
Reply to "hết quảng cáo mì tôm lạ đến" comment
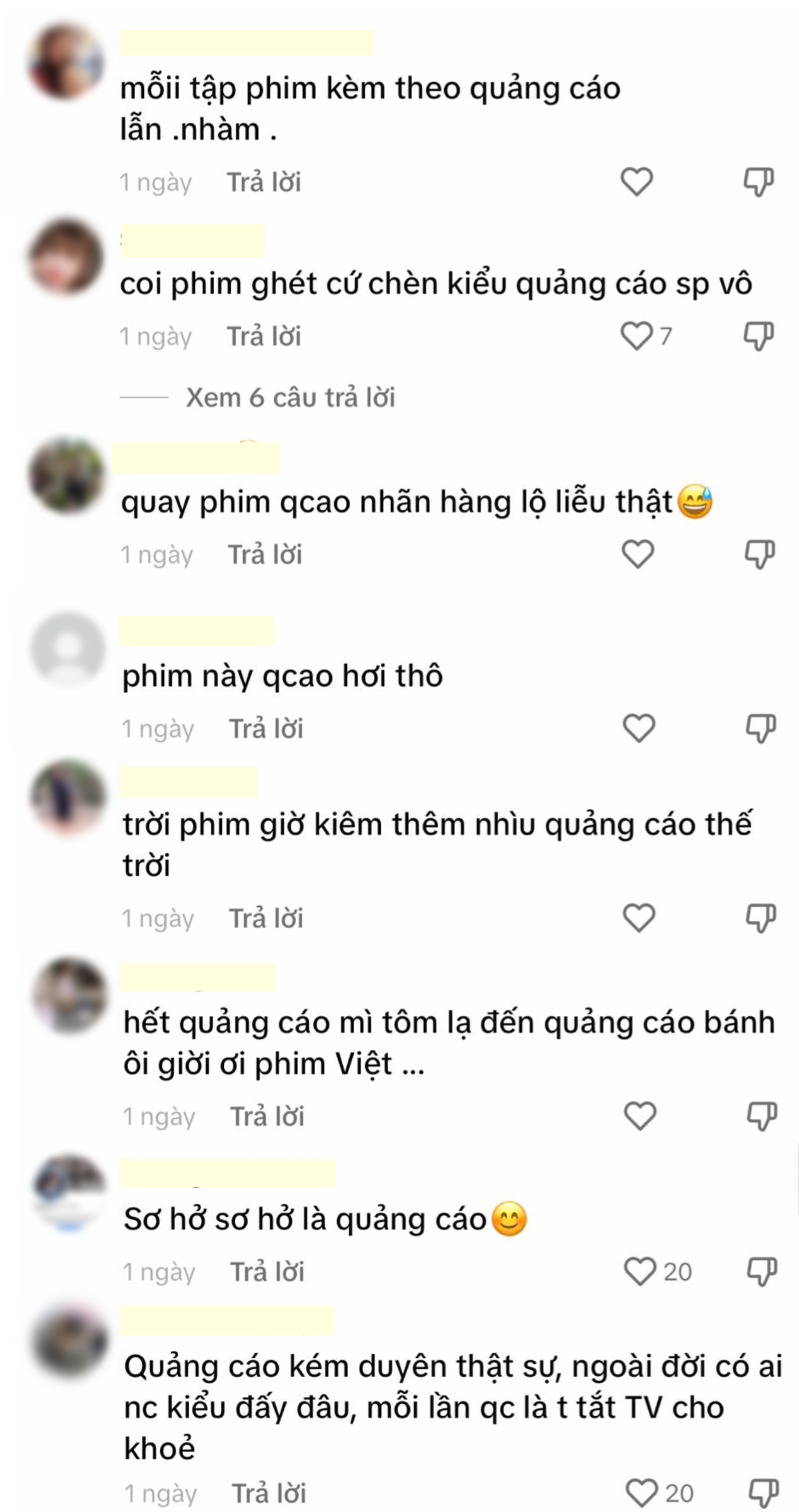click(x=267, y=1116)
